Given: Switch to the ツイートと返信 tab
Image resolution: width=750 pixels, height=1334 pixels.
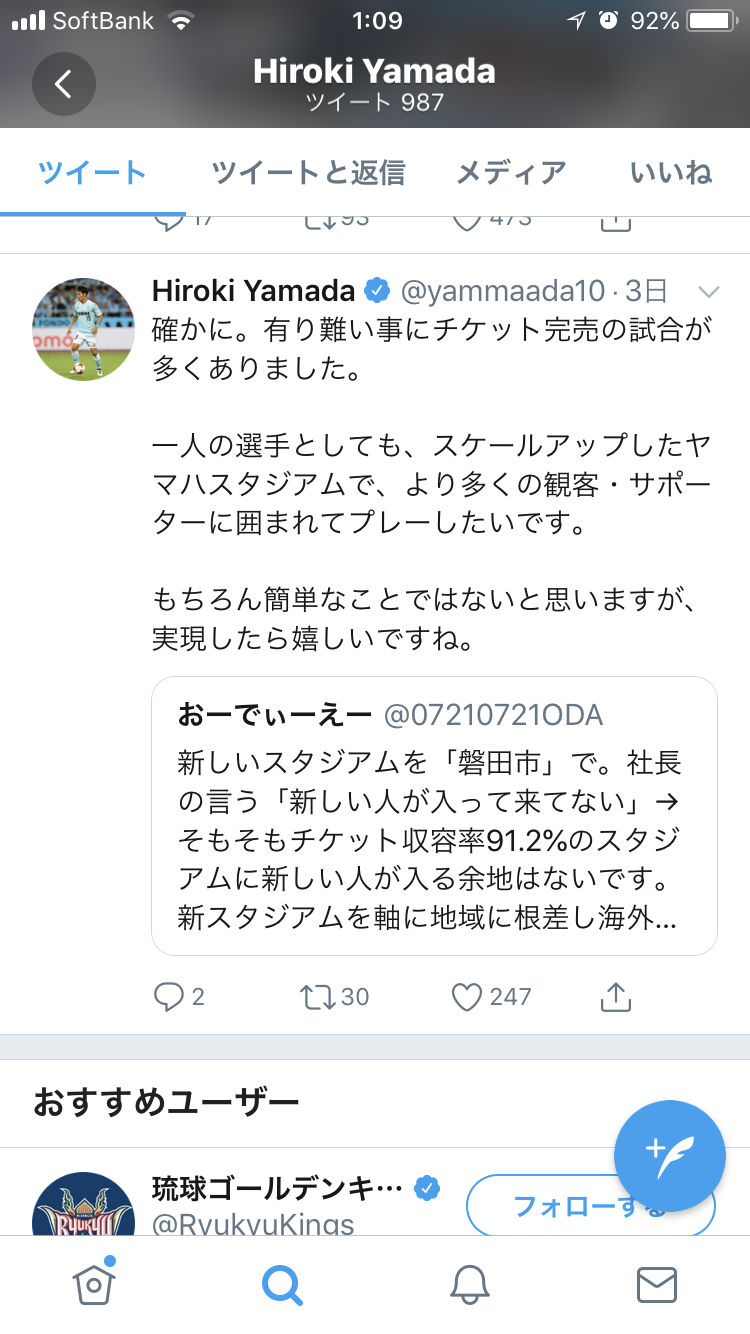Looking at the screenshot, I should [x=308, y=172].
